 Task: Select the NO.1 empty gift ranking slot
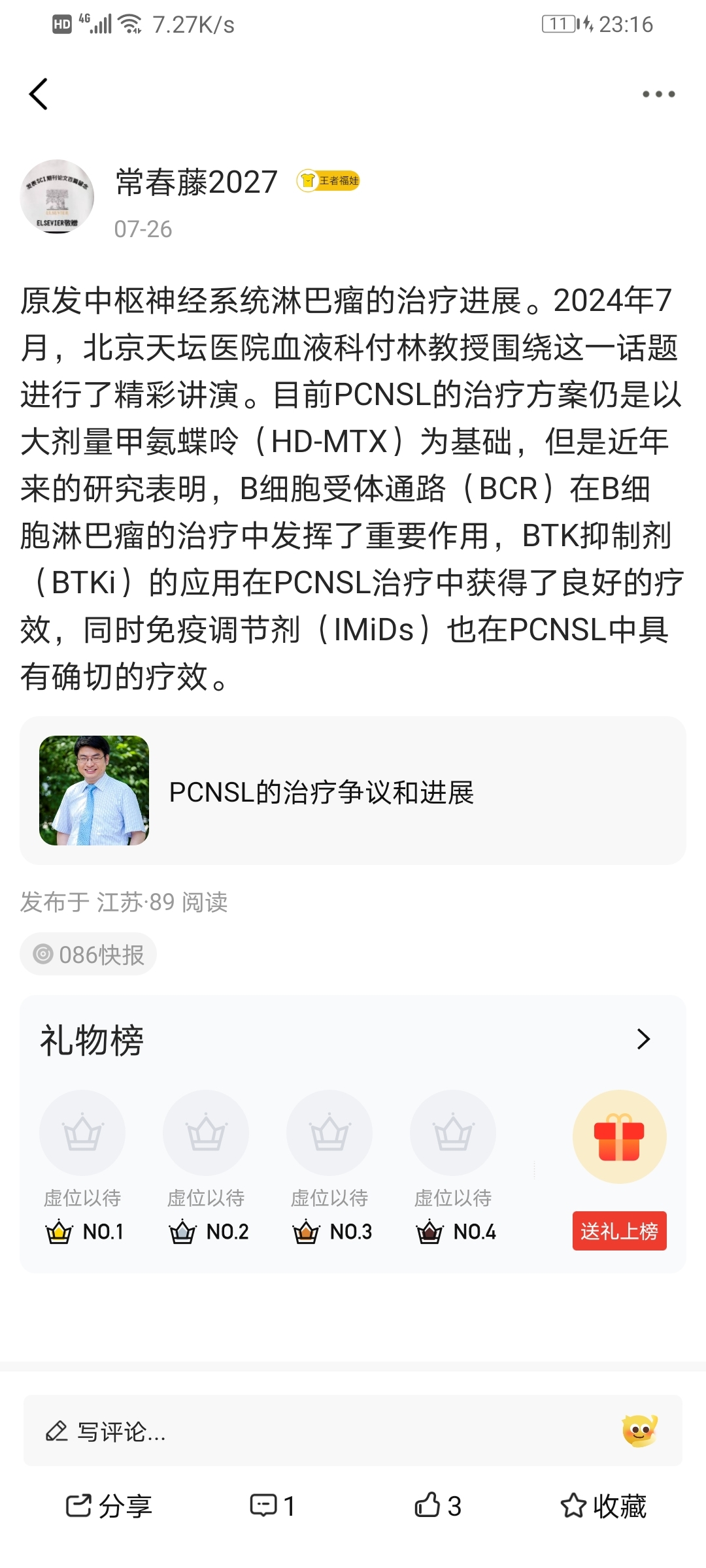[x=82, y=1133]
